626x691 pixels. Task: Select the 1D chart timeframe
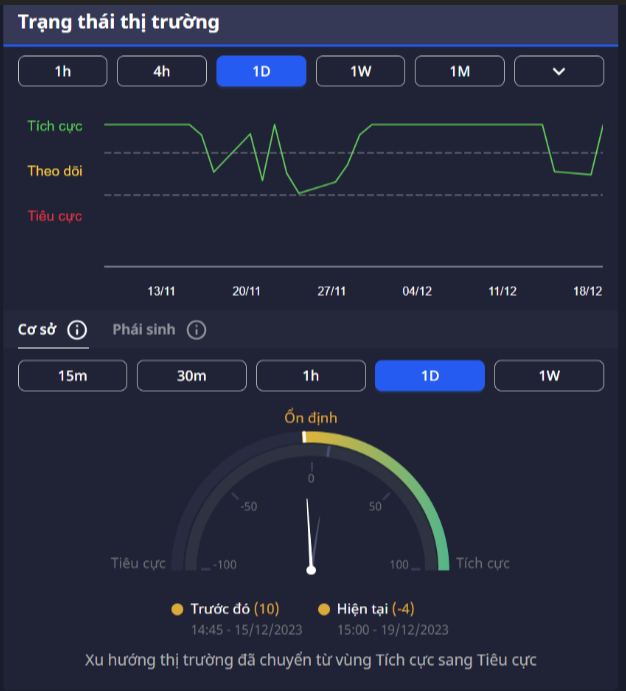[261, 71]
